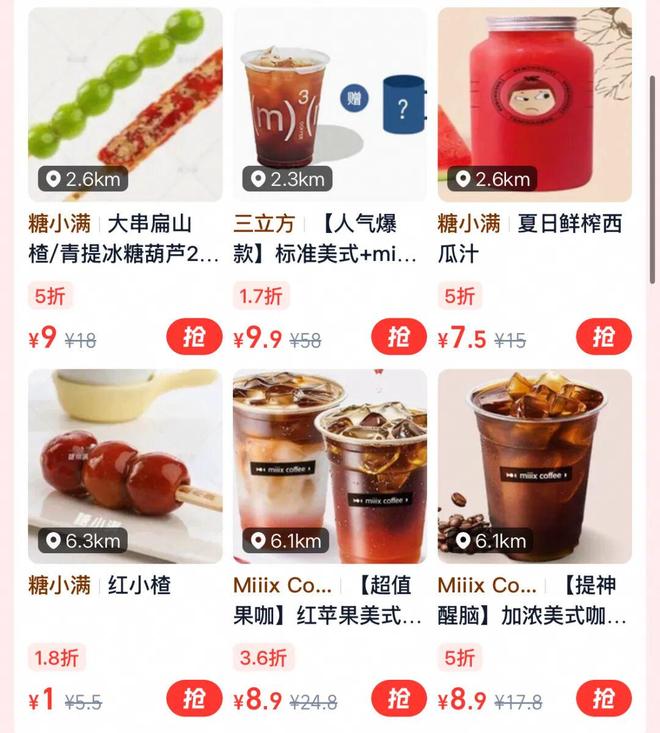Open the 糖小满 红小楂 product card

click(x=125, y=467)
